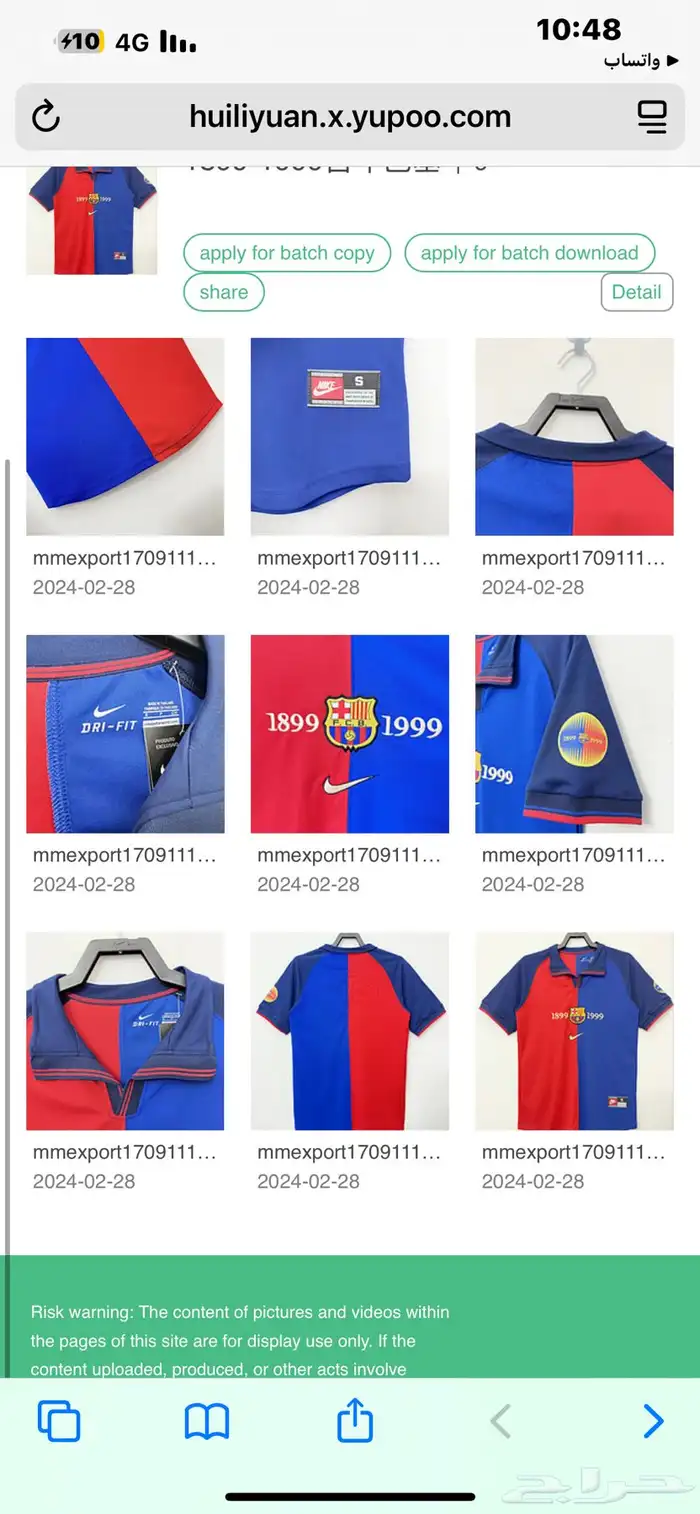The height and width of the screenshot is (1514, 700).
Task: Open Safari tabs overview
Action: [x=59, y=1420]
